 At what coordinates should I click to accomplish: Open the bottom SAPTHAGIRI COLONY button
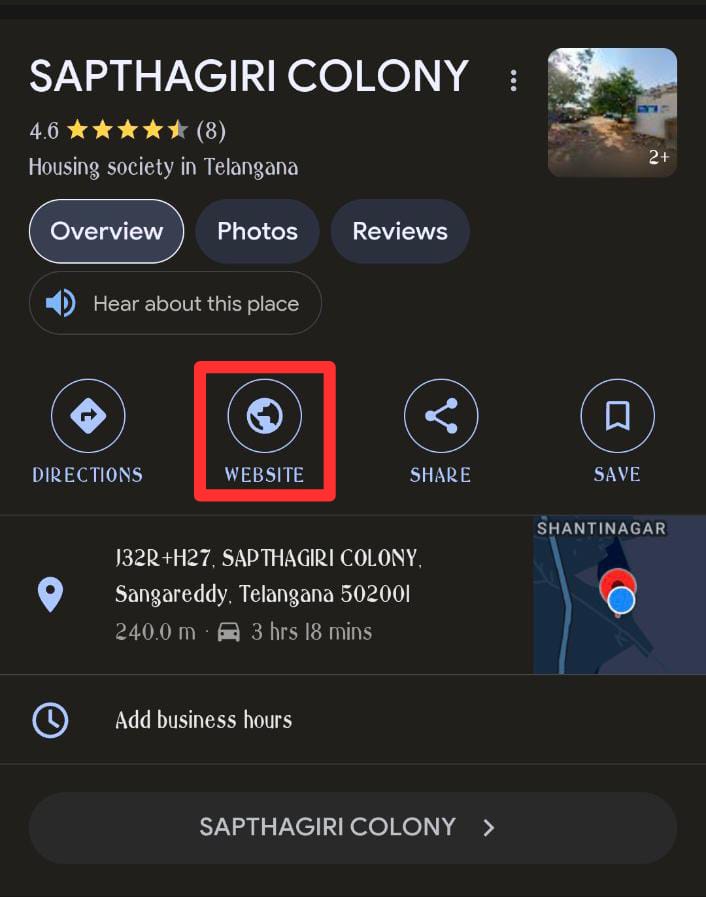pos(352,828)
